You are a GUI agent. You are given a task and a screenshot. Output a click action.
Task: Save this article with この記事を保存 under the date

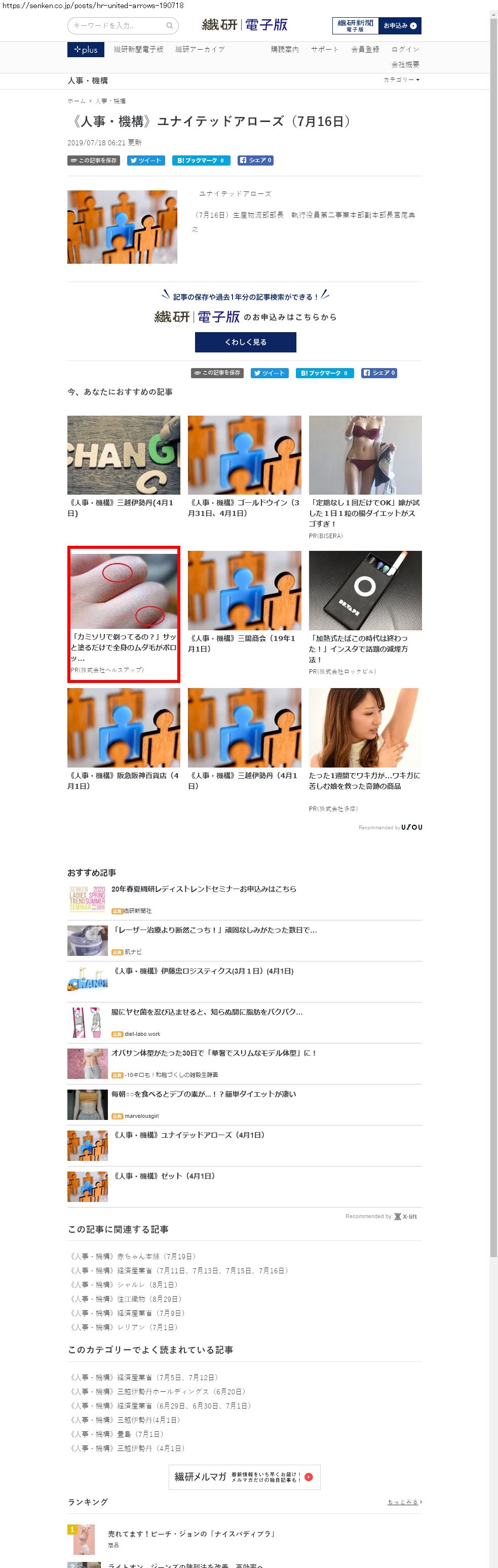(93, 160)
